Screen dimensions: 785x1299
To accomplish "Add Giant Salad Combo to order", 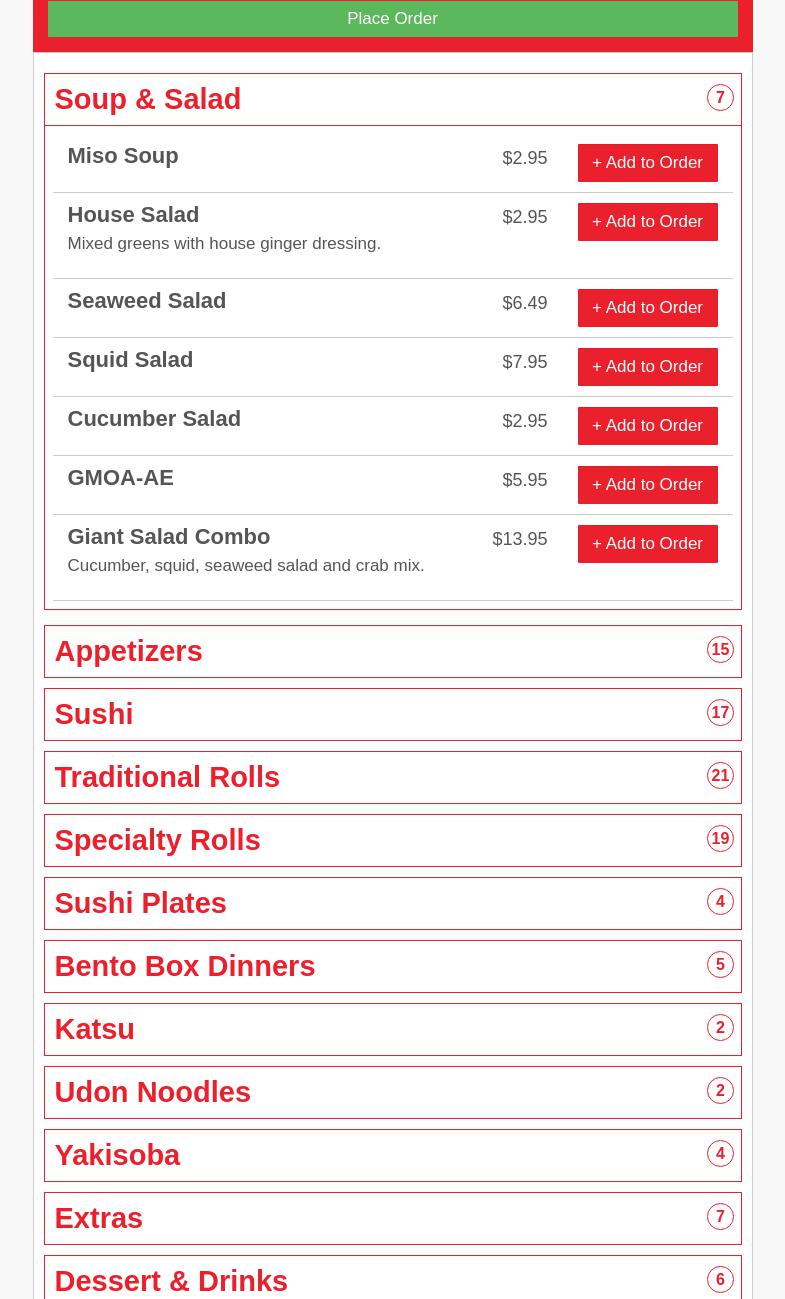I will point(647,544).
